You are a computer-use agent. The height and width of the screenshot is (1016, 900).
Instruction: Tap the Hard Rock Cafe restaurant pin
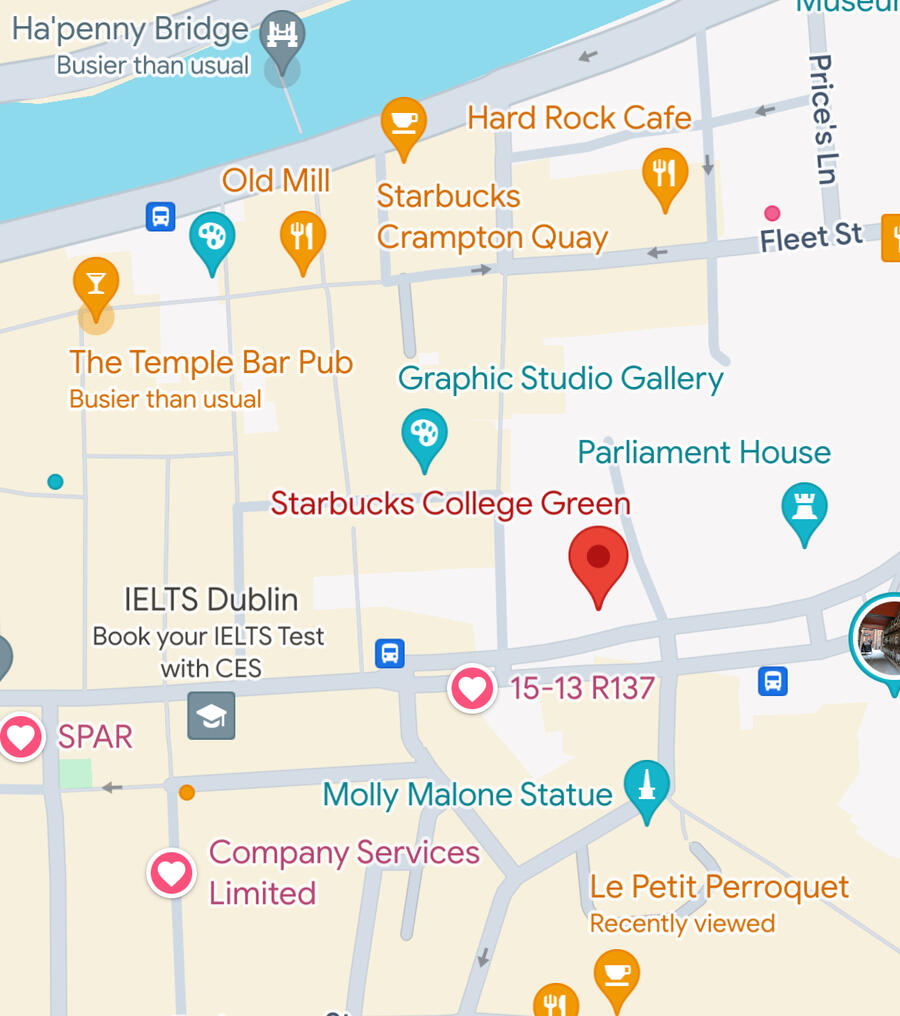[x=665, y=175]
